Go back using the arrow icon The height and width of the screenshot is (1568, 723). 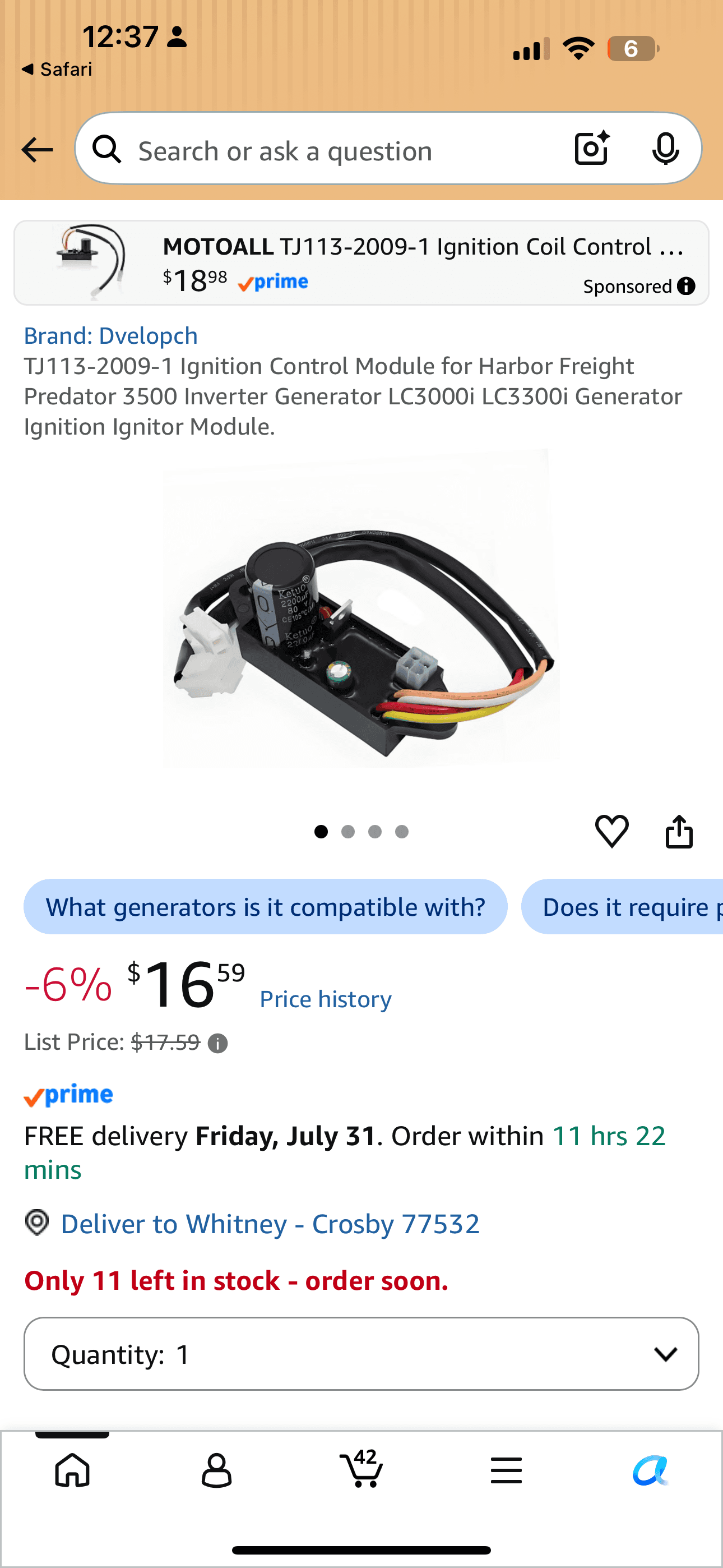(37, 150)
